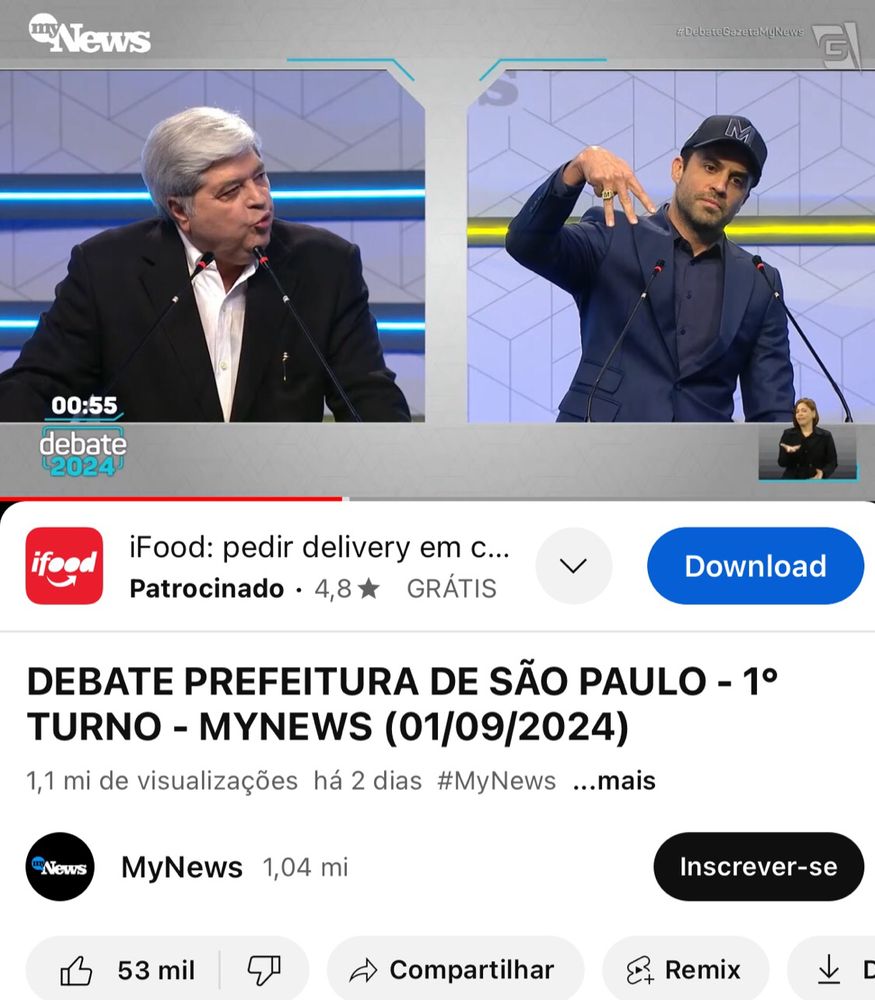Share the video via Compartilhar

tap(454, 970)
